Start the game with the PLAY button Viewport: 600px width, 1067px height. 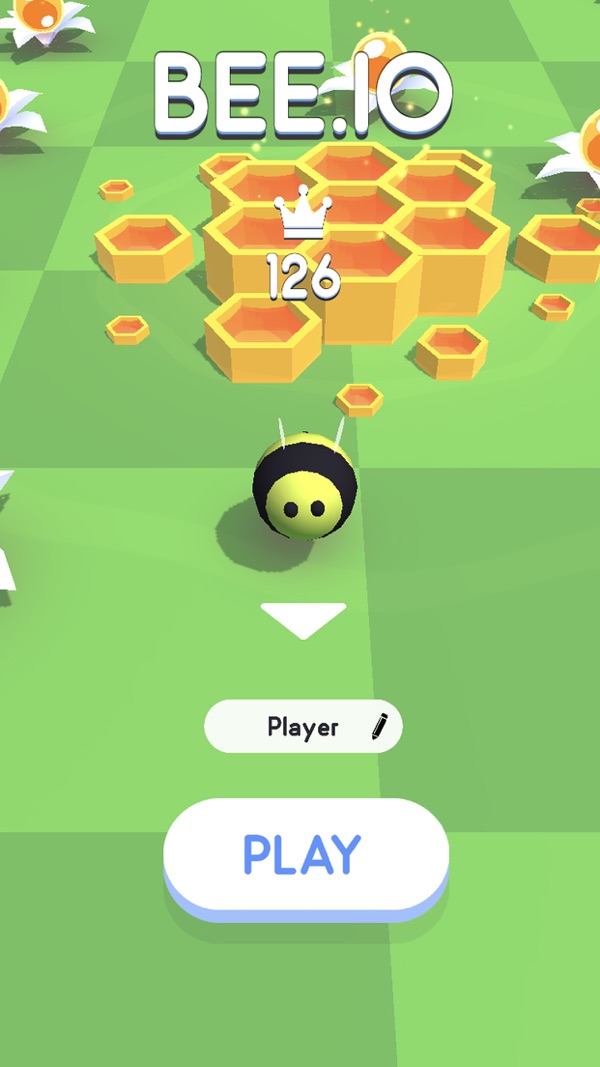pos(304,855)
